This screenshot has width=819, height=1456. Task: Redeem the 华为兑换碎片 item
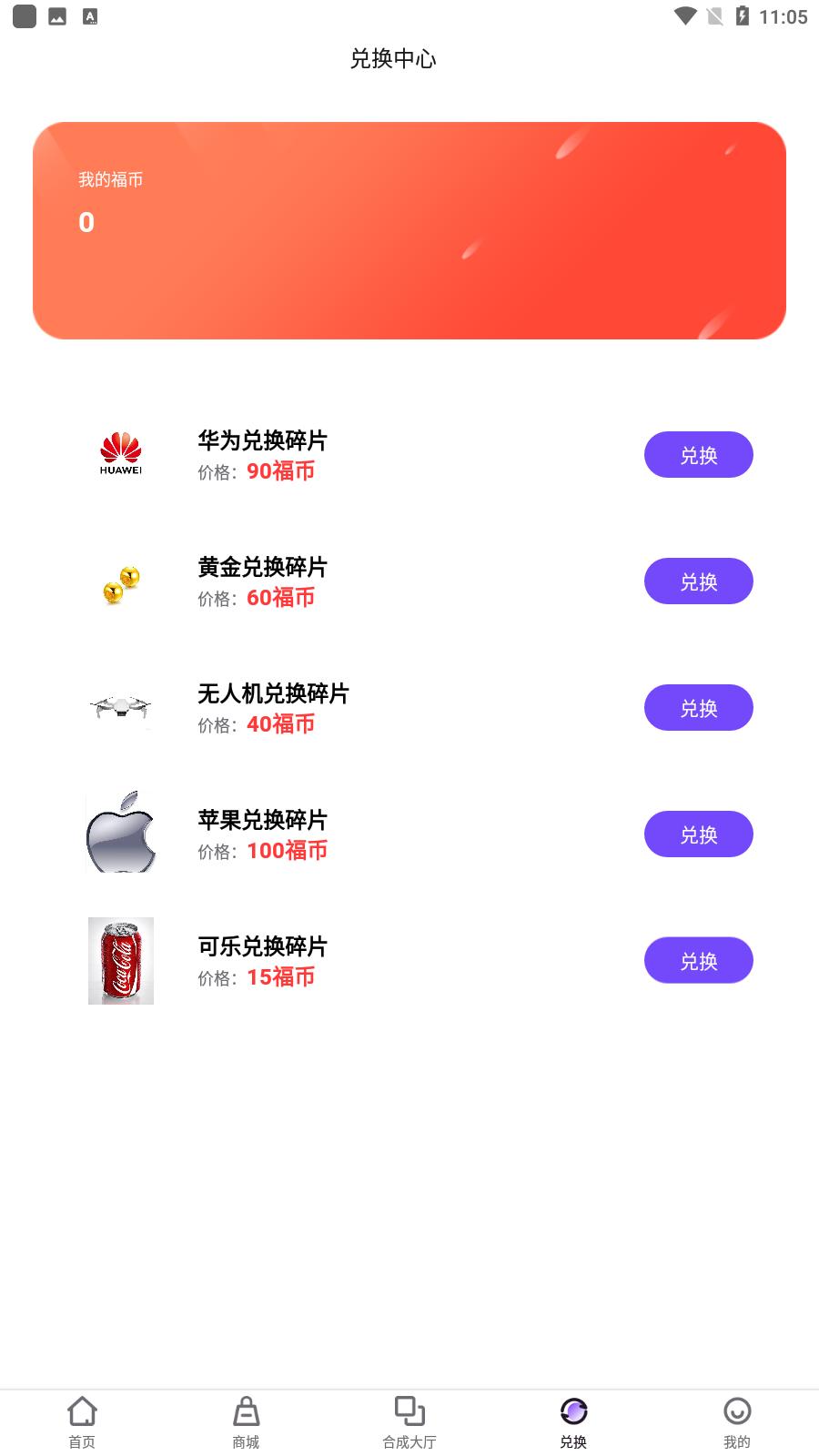[x=698, y=455]
